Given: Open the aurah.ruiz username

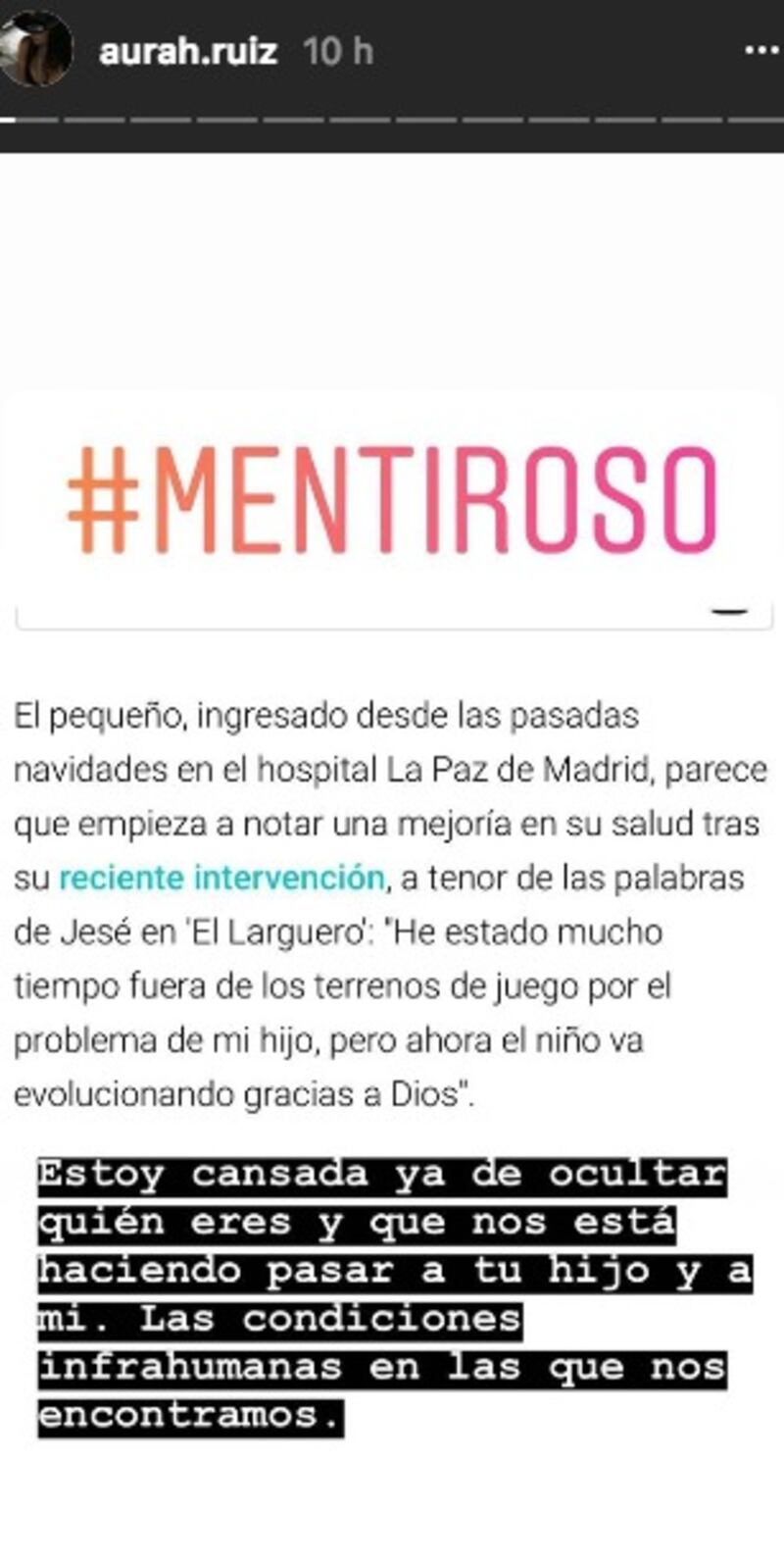Looking at the screenshot, I should point(188,51).
